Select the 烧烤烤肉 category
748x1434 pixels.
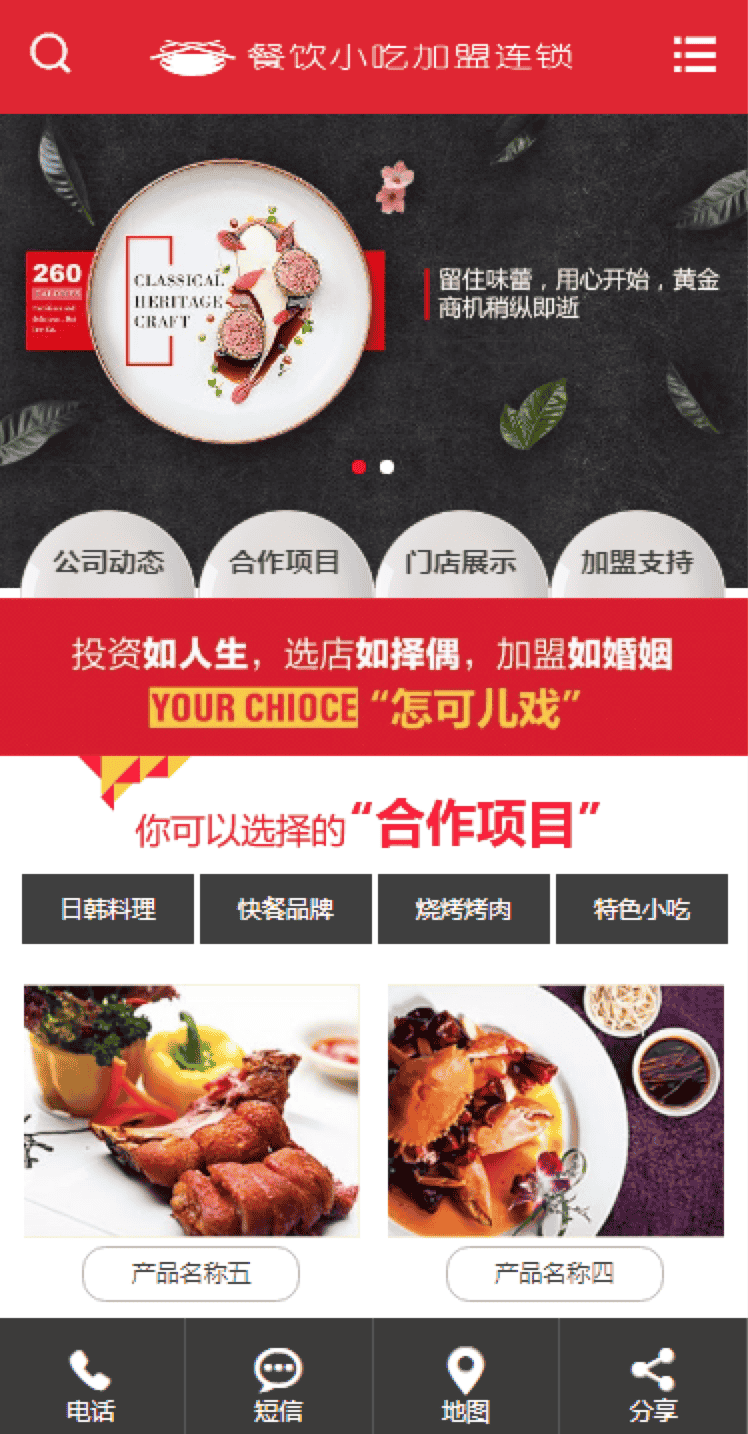(x=464, y=909)
